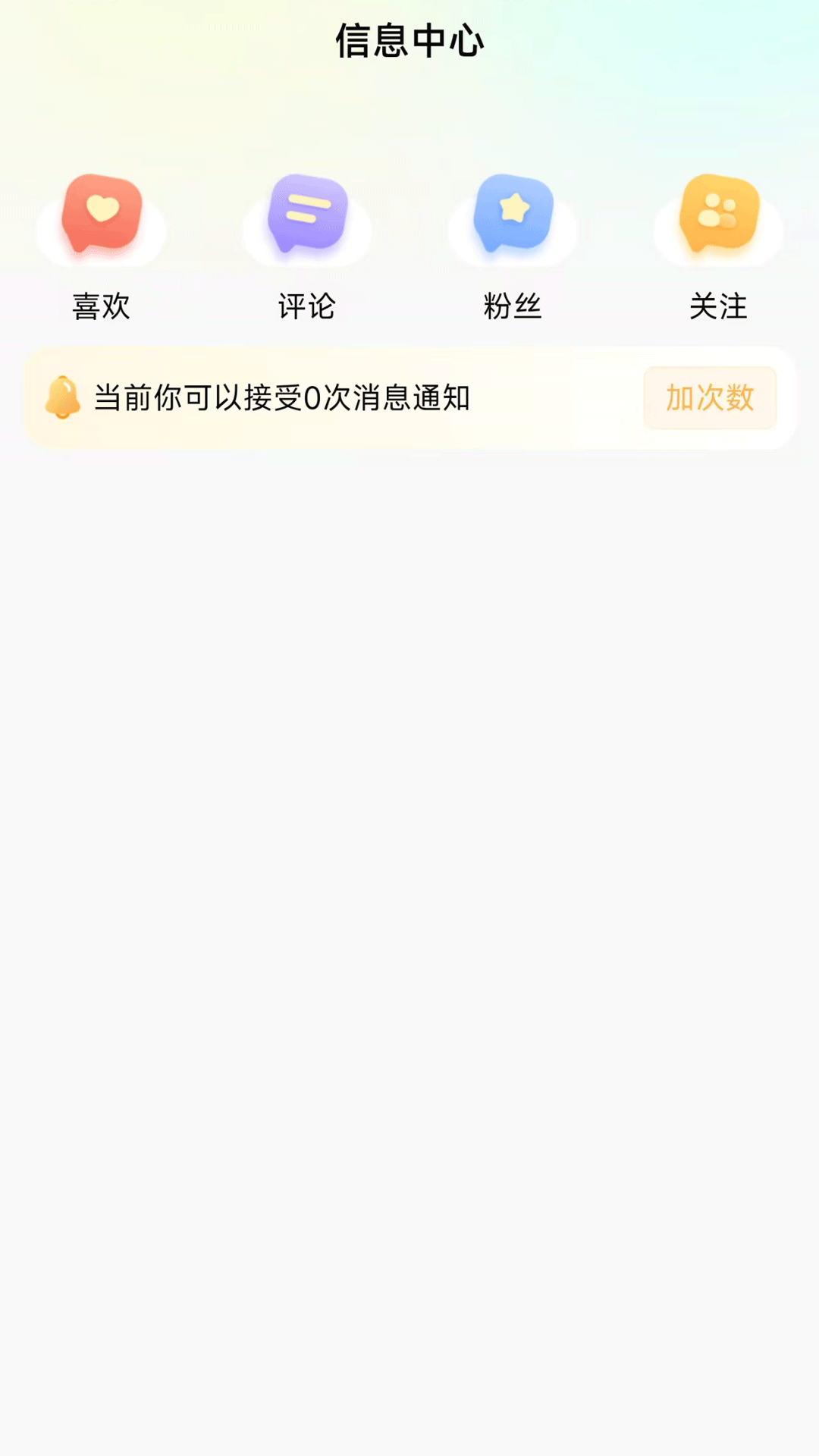The height and width of the screenshot is (1456, 819).
Task: Tap the message quota notice text
Action: click(x=283, y=396)
